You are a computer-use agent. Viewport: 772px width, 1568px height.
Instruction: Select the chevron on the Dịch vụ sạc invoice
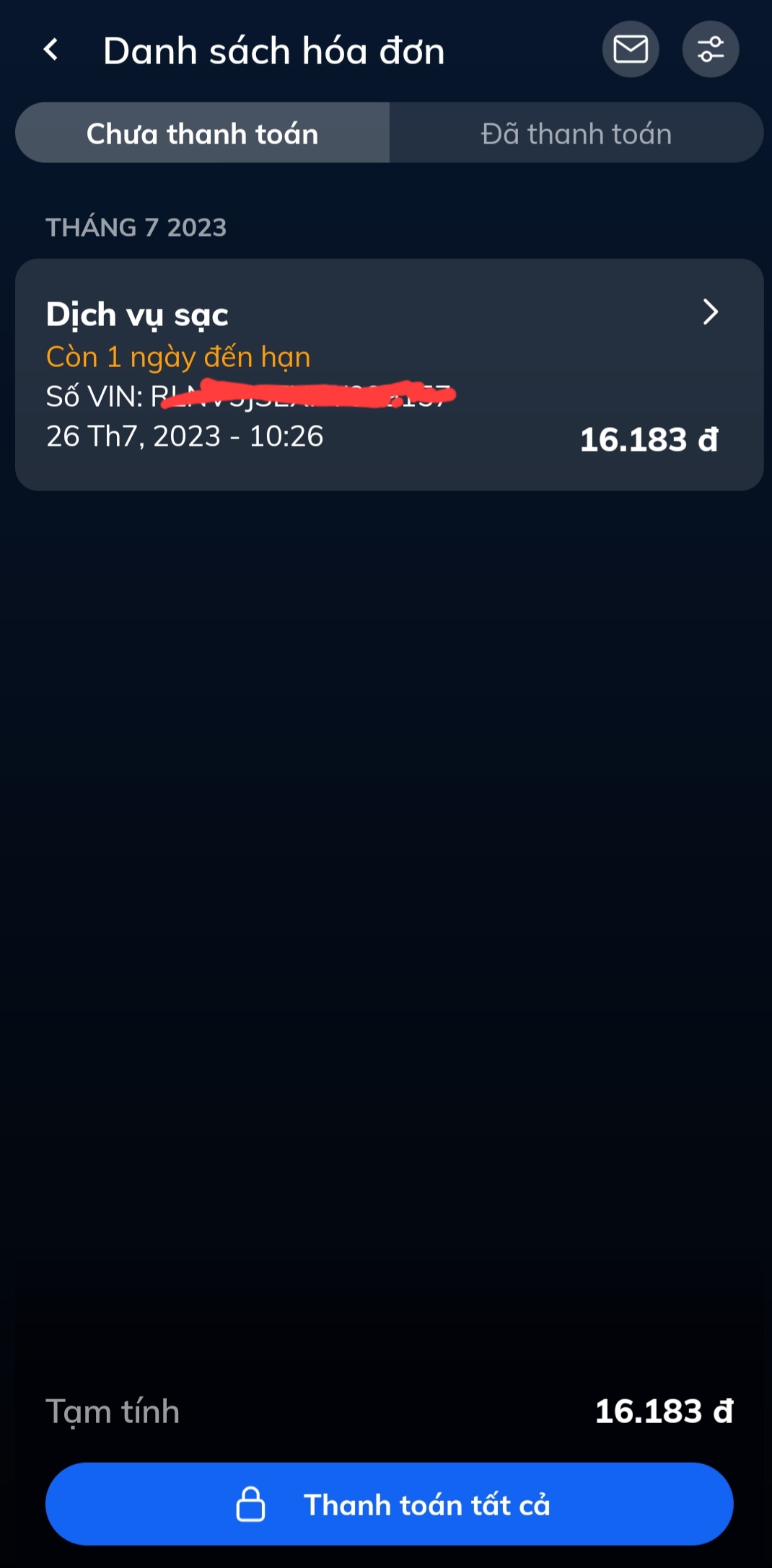[711, 312]
